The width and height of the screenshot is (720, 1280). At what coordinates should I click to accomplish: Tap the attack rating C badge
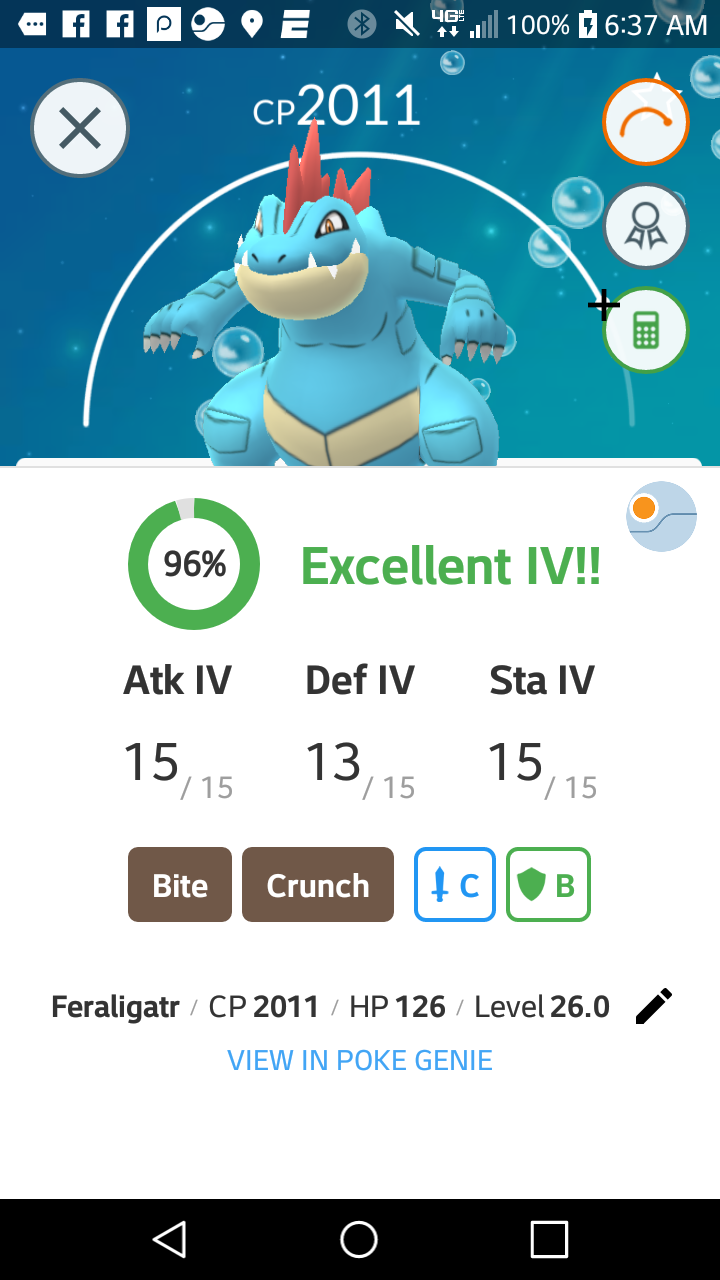[455, 885]
